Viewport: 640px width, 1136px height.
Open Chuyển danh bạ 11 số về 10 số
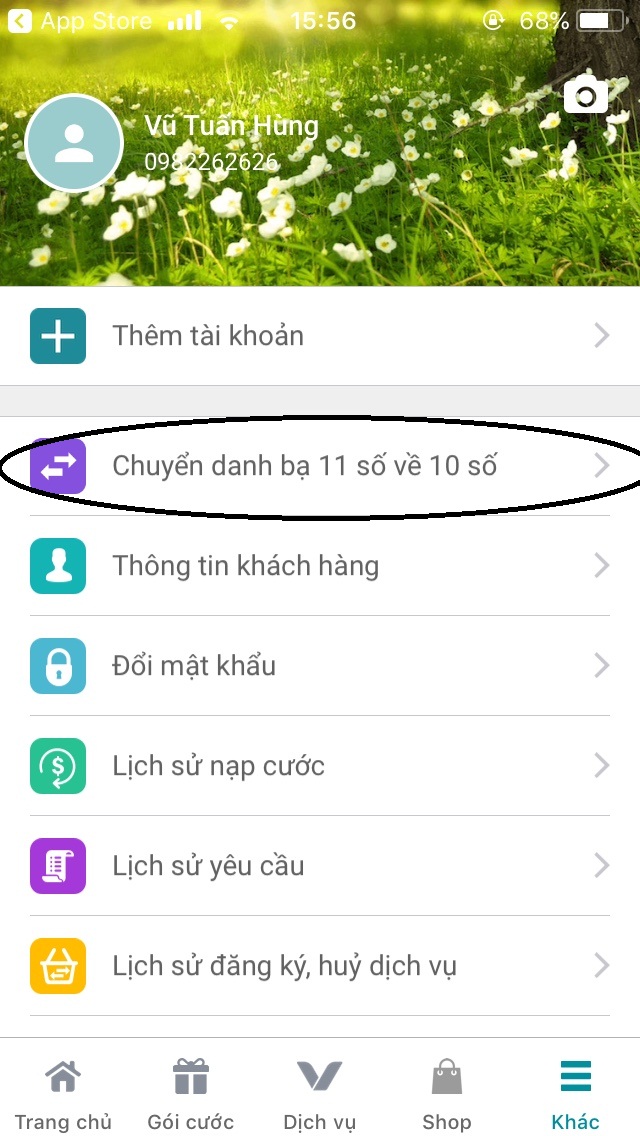click(x=320, y=466)
